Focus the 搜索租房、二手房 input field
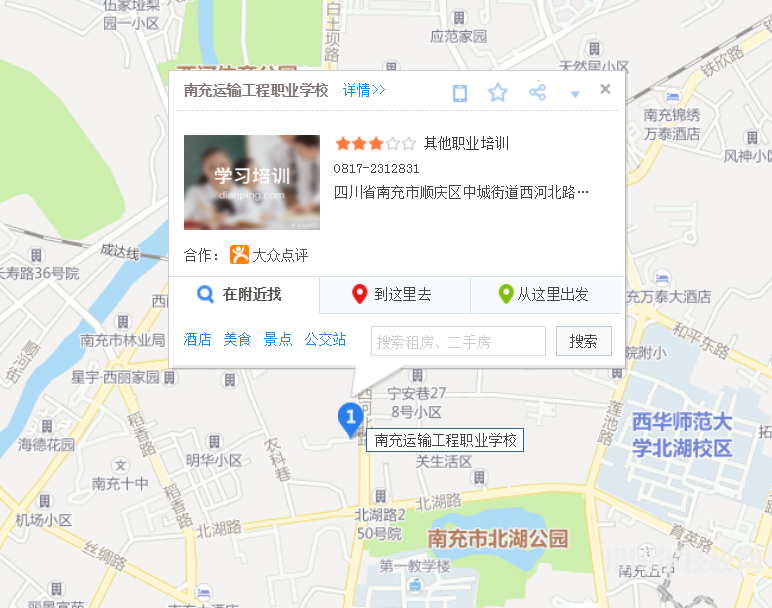The width and height of the screenshot is (772, 608). tap(458, 341)
